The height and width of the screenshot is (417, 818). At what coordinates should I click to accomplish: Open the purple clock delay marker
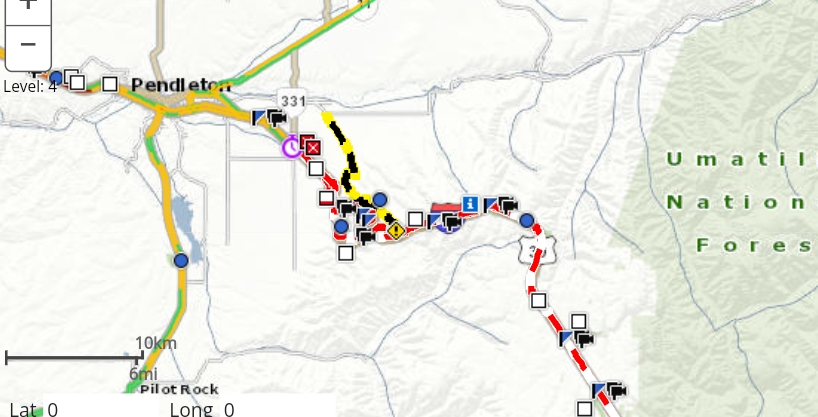pyautogui.click(x=291, y=147)
